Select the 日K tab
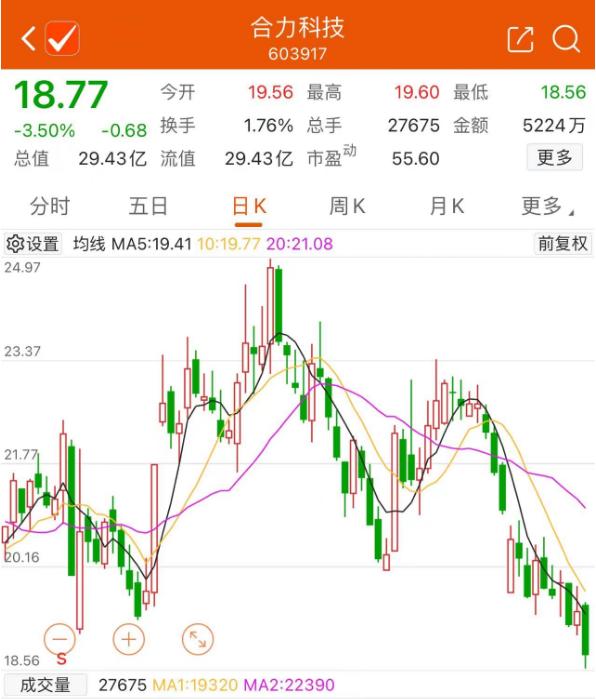The image size is (596, 699). [x=249, y=207]
